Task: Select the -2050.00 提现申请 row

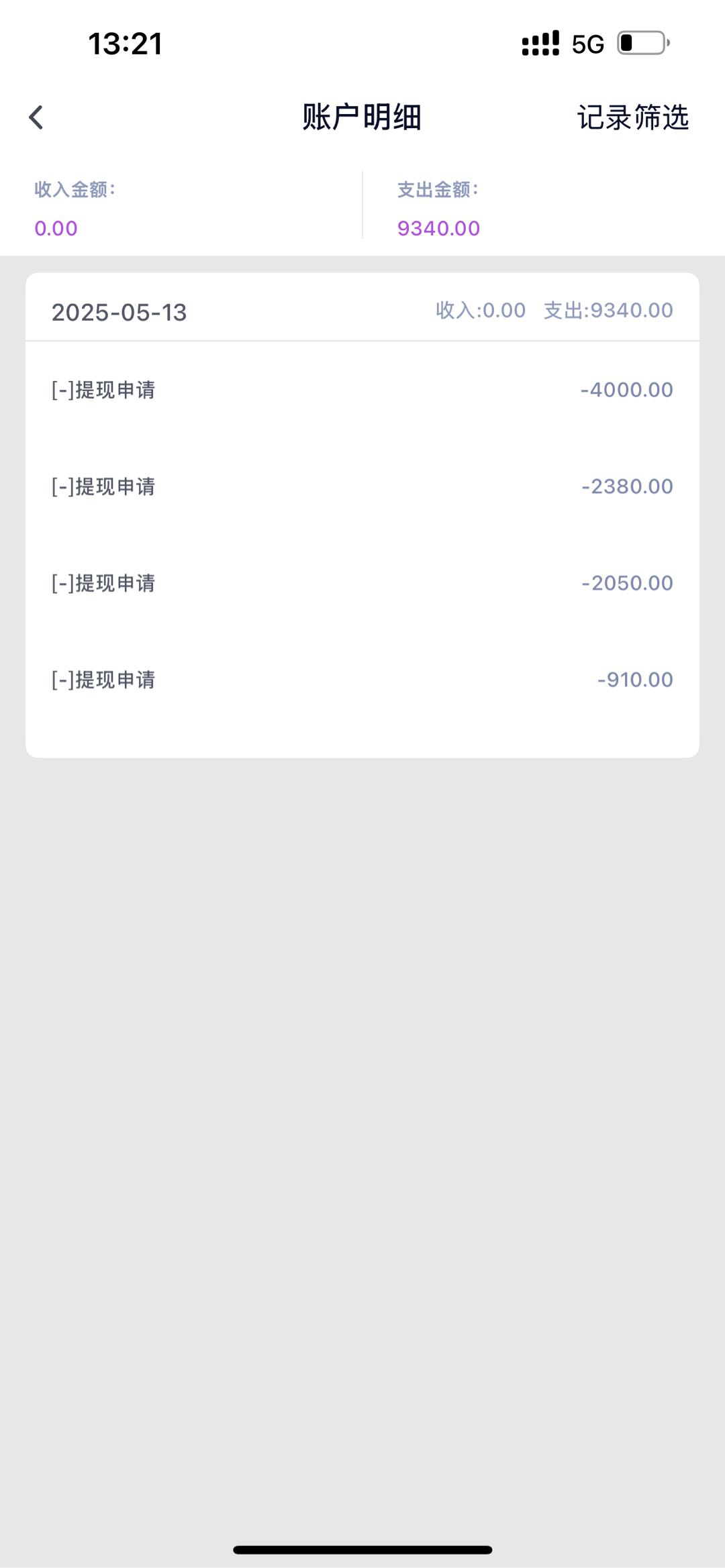Action: coord(362,583)
